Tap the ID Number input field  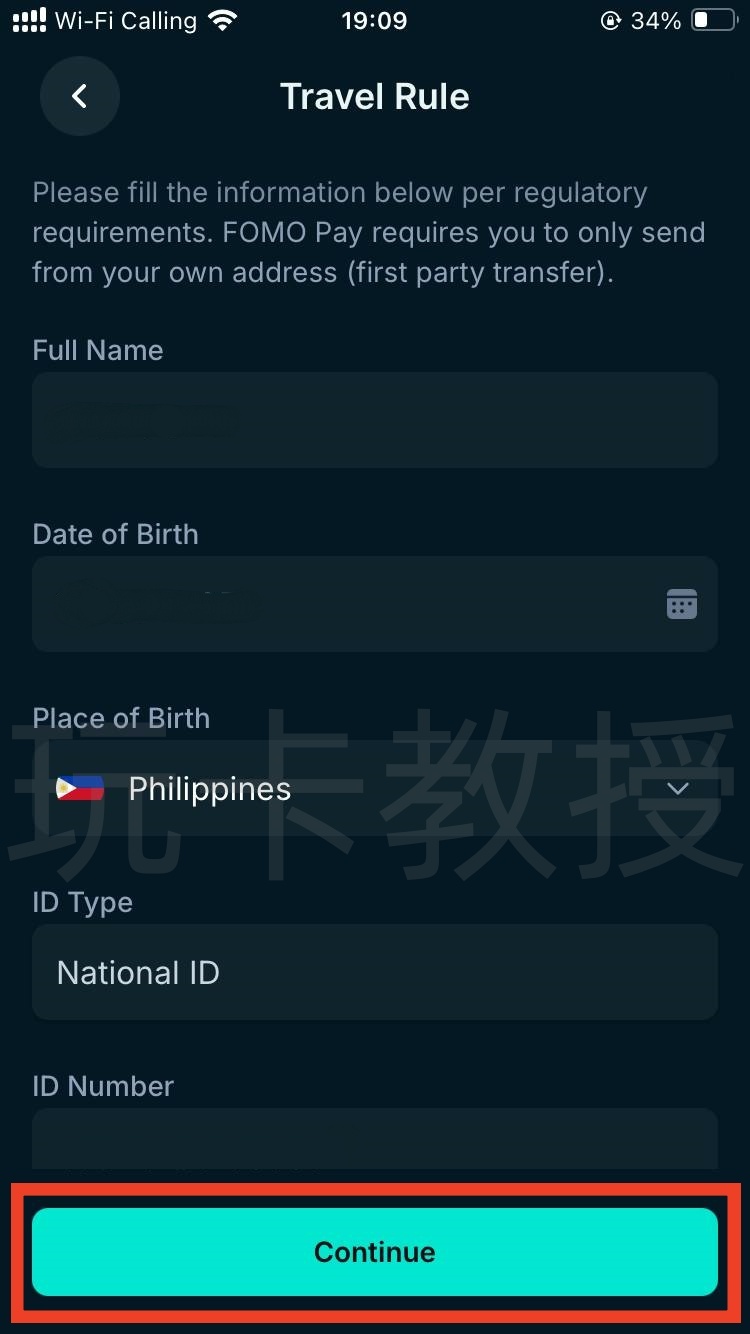[x=375, y=1140]
